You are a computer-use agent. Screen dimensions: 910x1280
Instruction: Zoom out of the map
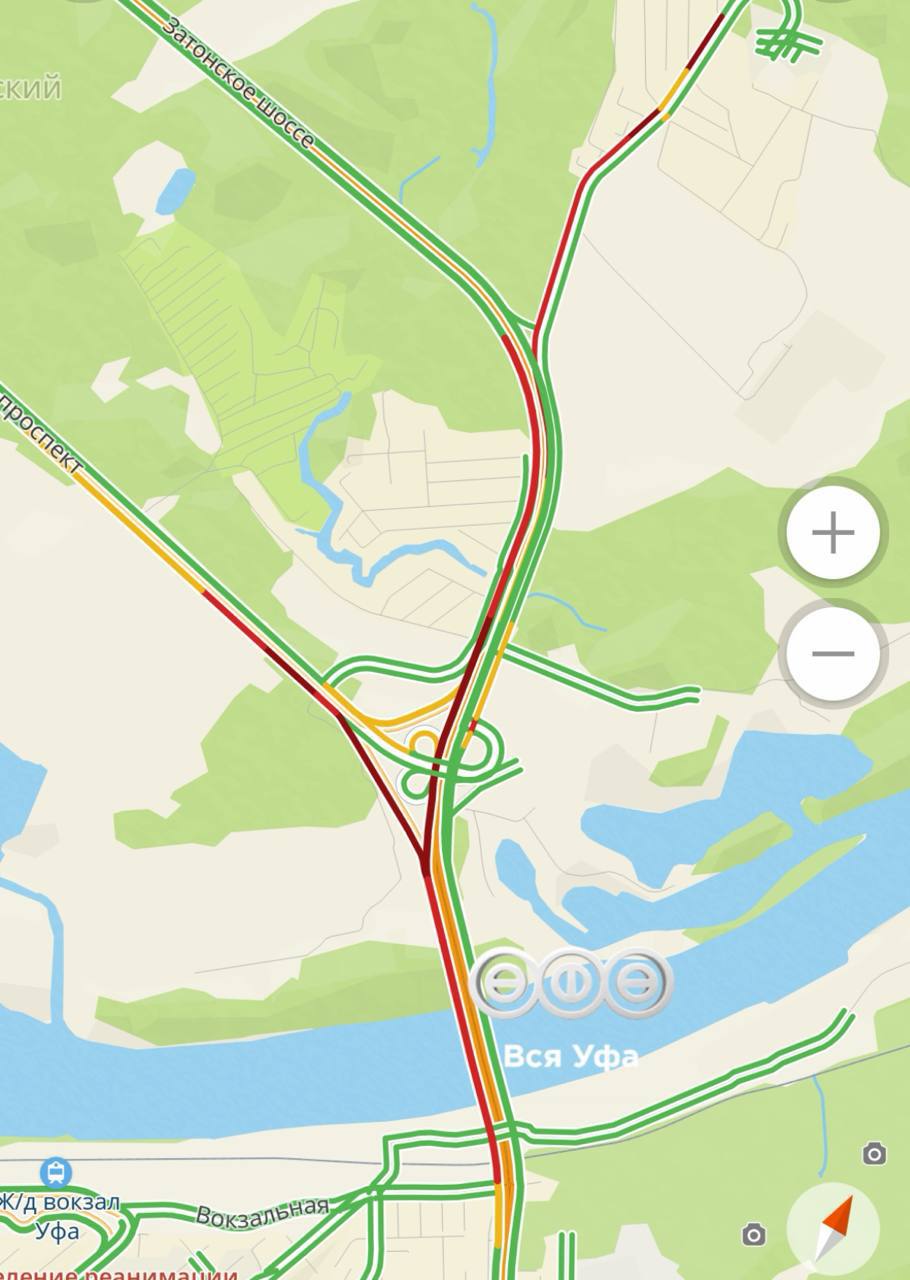832,654
